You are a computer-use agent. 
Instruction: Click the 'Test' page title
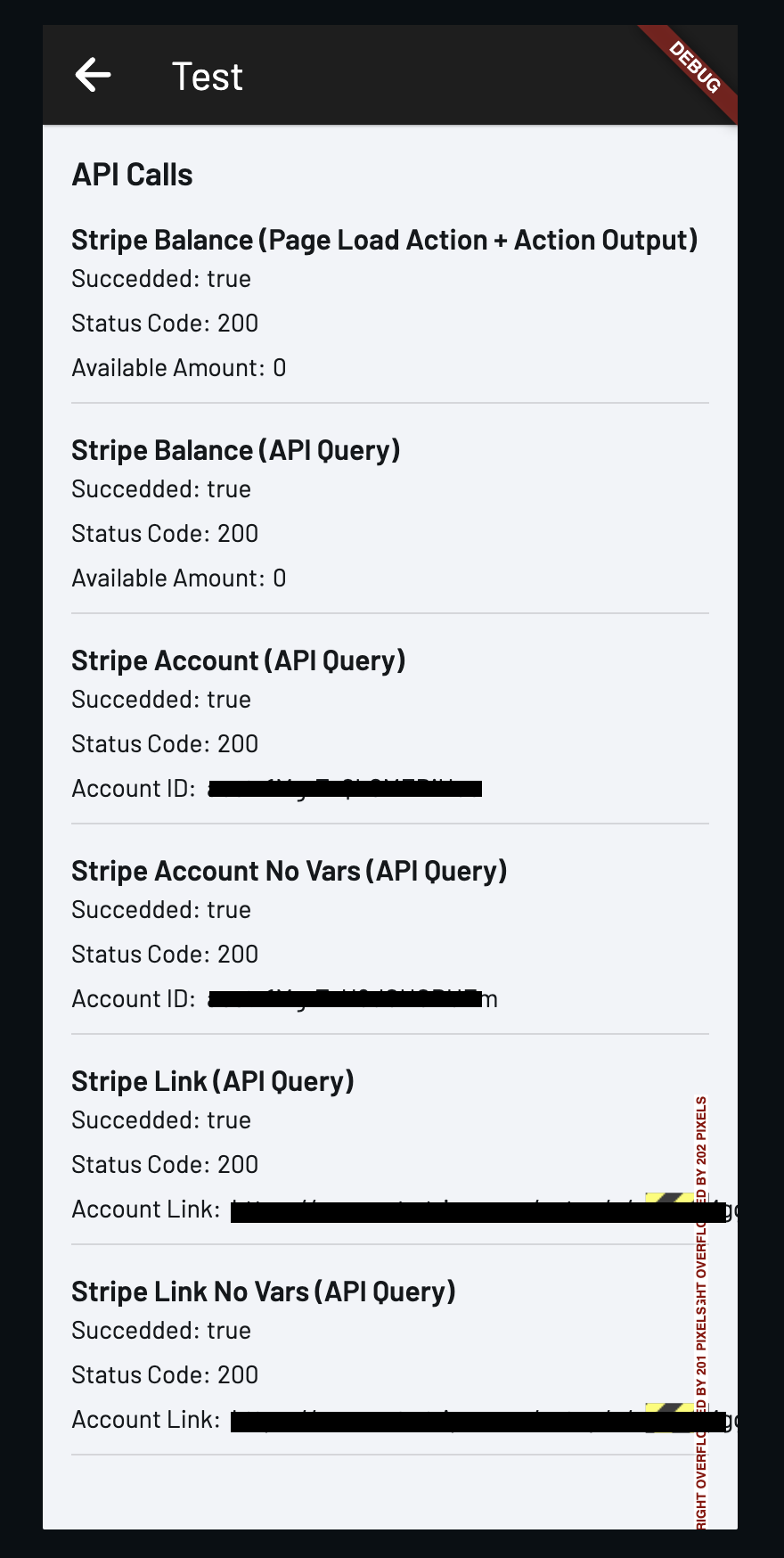coord(207,76)
